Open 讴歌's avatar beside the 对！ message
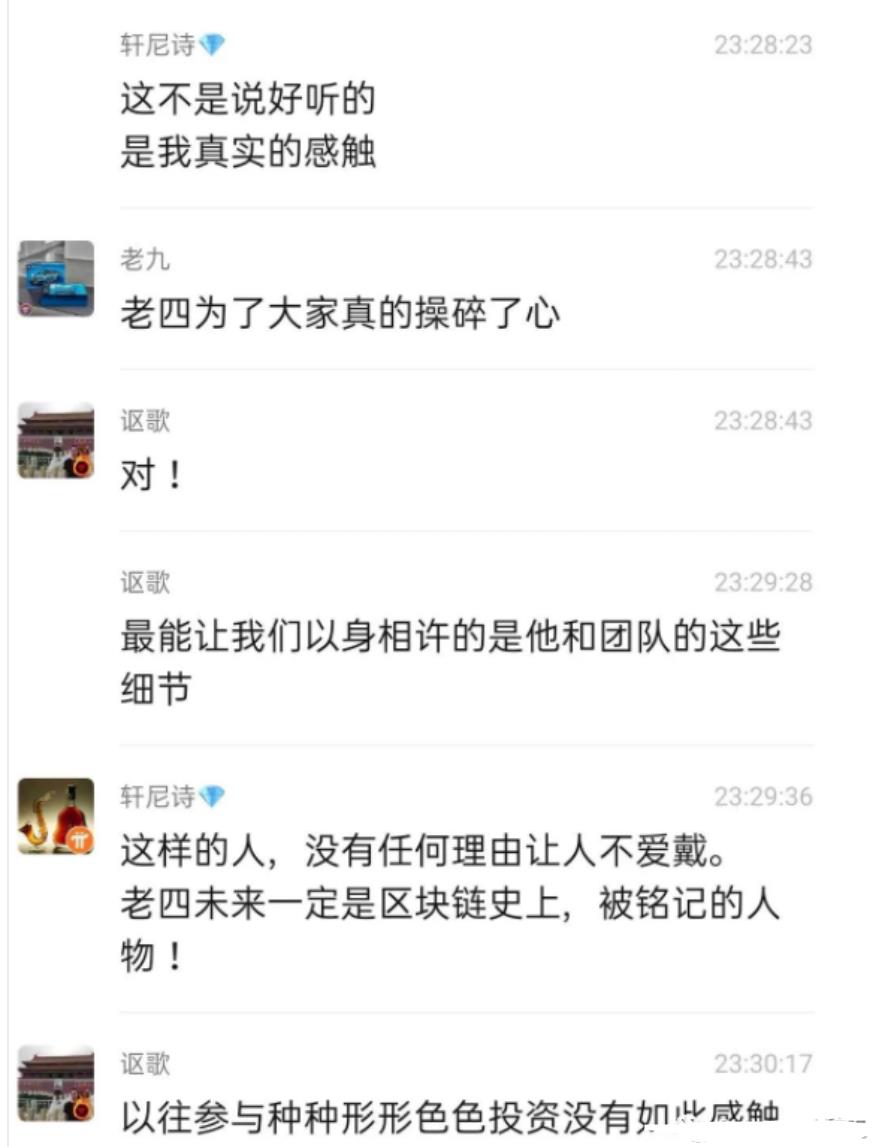Image resolution: width=885 pixels, height=1147 pixels. coord(56,440)
